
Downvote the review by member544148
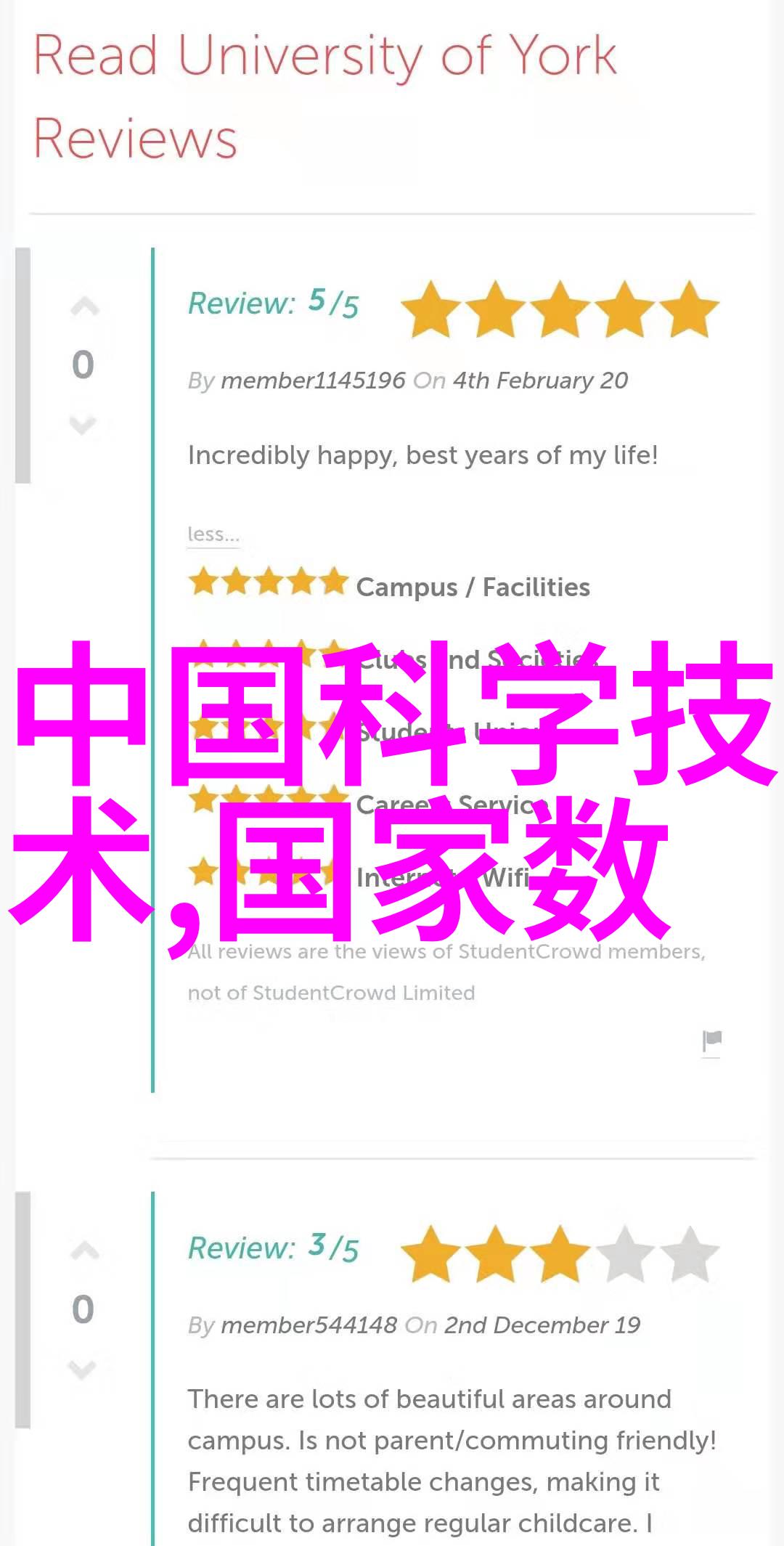coord(83,1369)
